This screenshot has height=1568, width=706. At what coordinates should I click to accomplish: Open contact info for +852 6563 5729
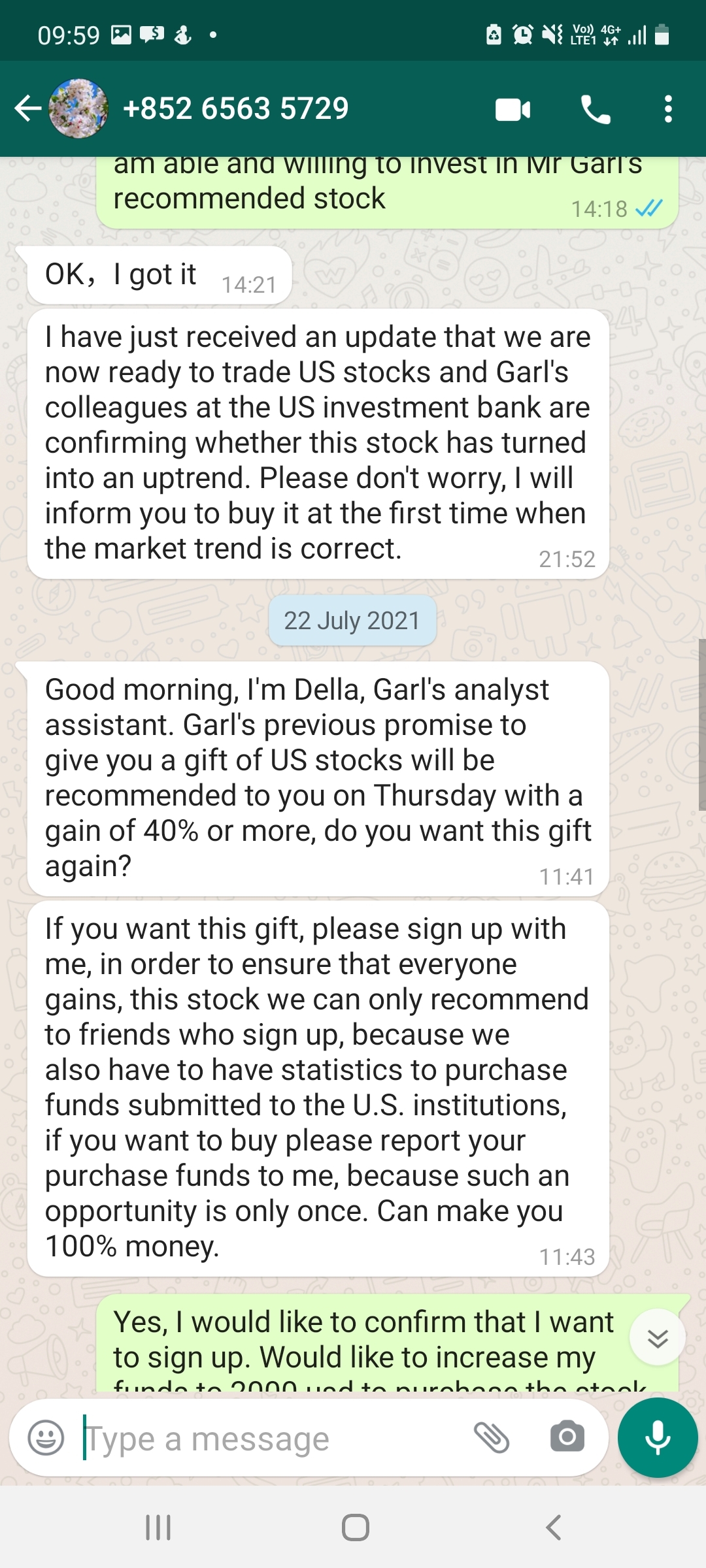pyautogui.click(x=235, y=108)
